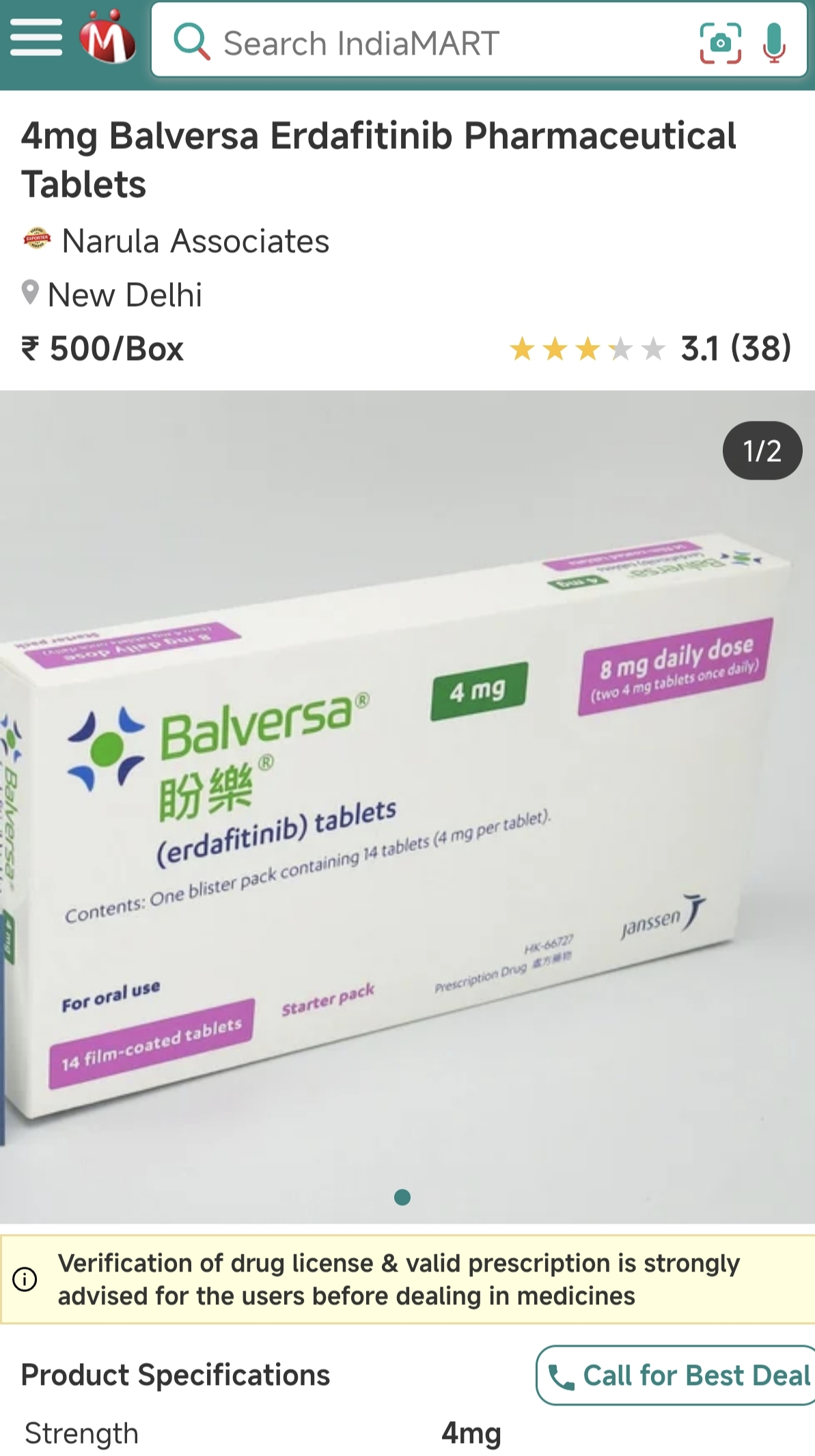
Task: Open the hamburger menu
Action: click(36, 38)
